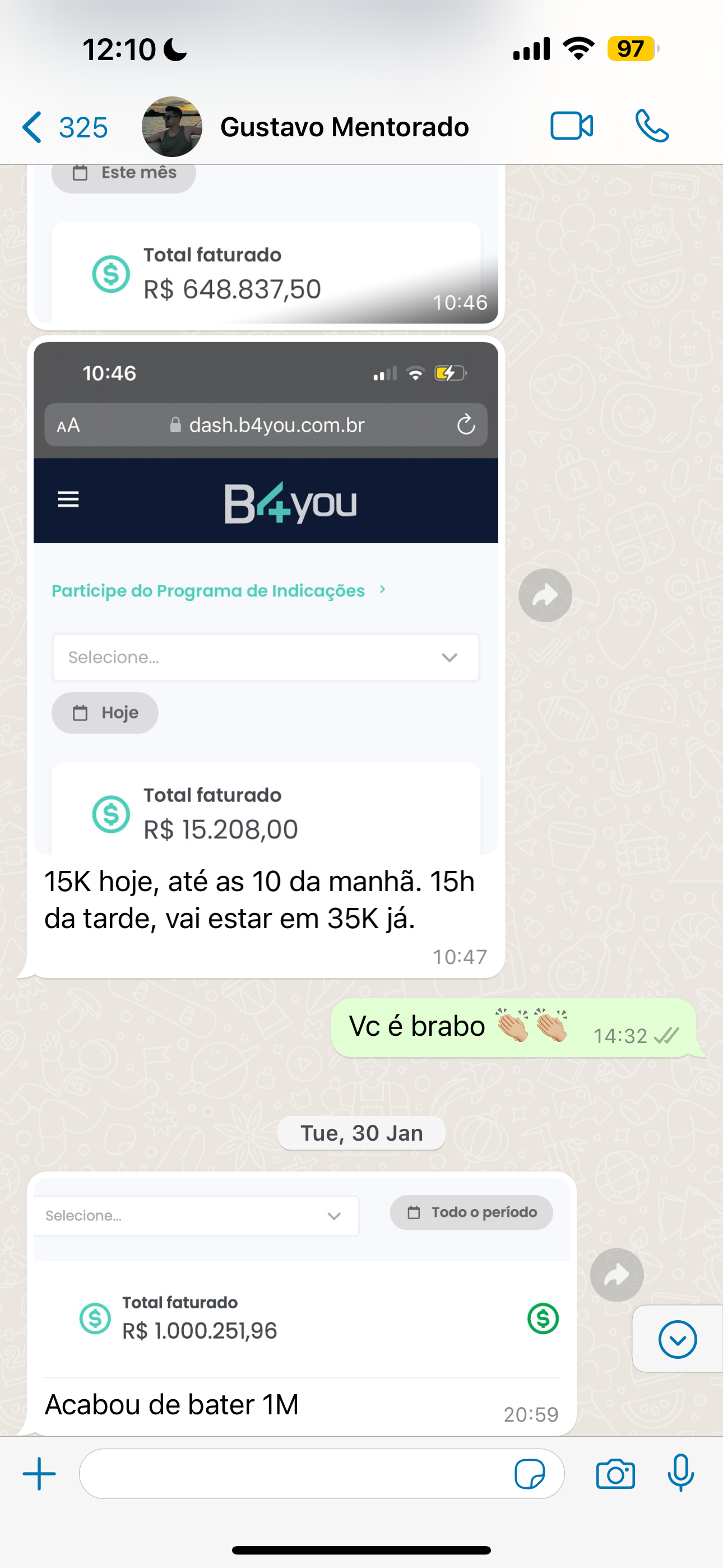Open the R$ 648.837,50 screenshot image
Image resolution: width=723 pixels, height=1568 pixels.
click(x=265, y=256)
